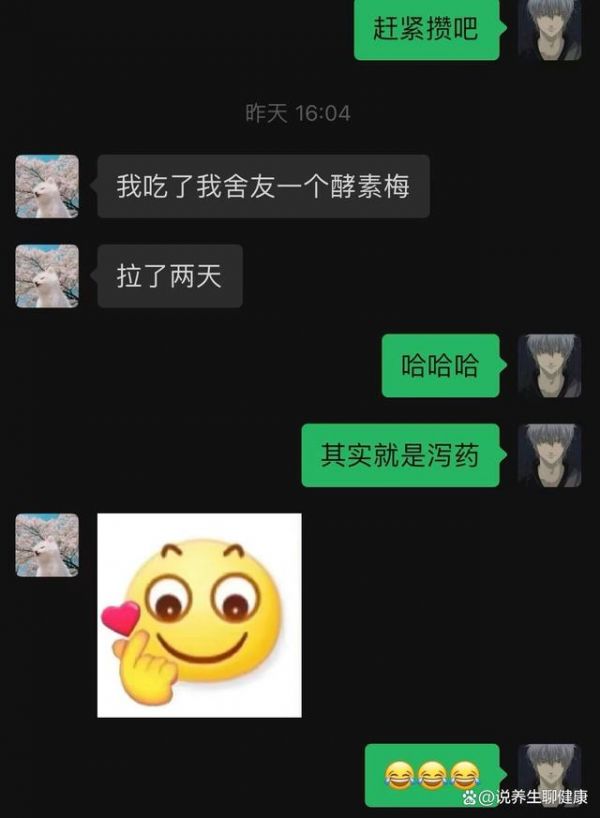This screenshot has width=600, height=818.
Task: Tap the avatar beside '其实就是泻药'
Action: (549, 455)
